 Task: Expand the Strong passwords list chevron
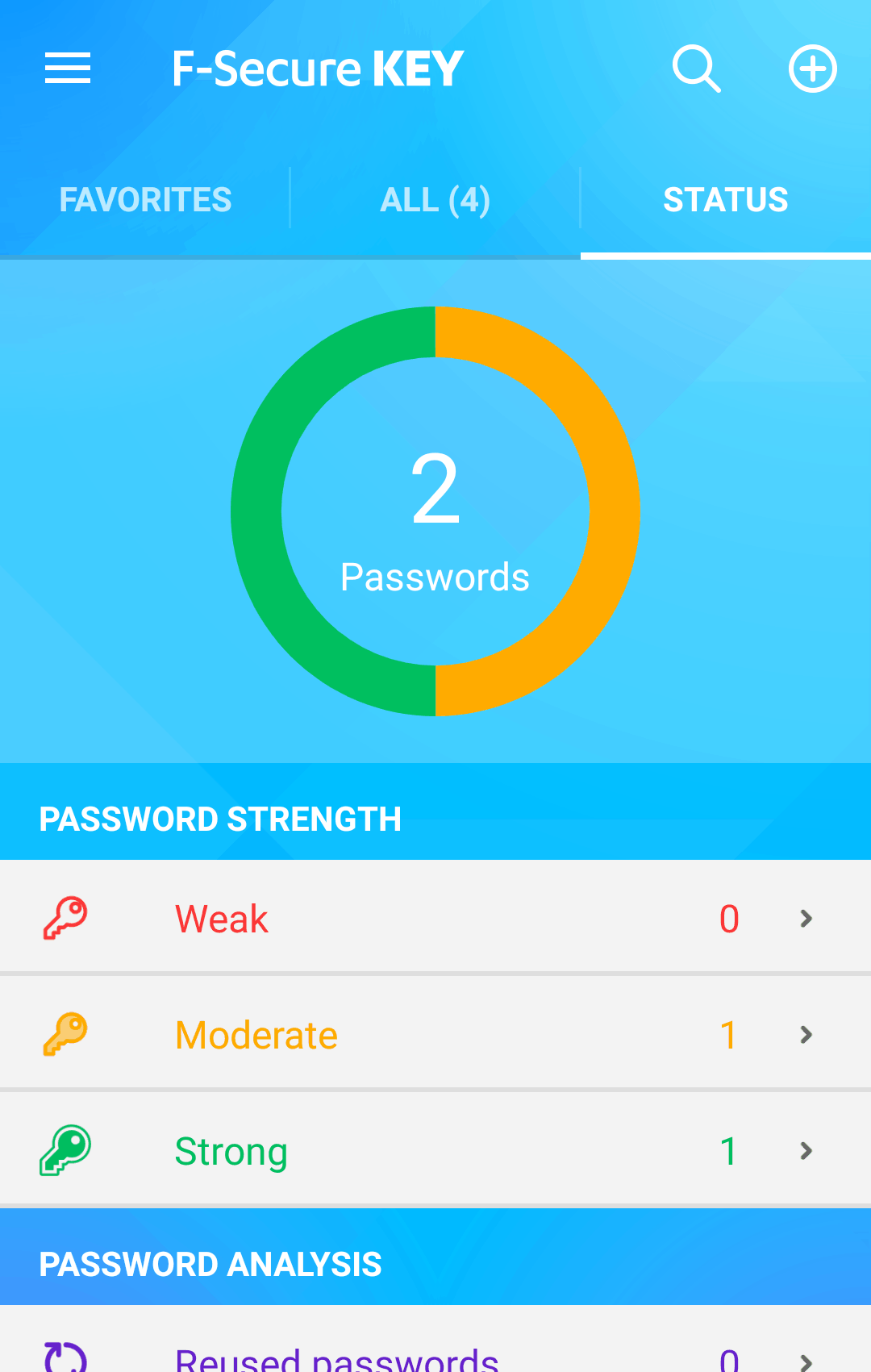pos(806,1150)
